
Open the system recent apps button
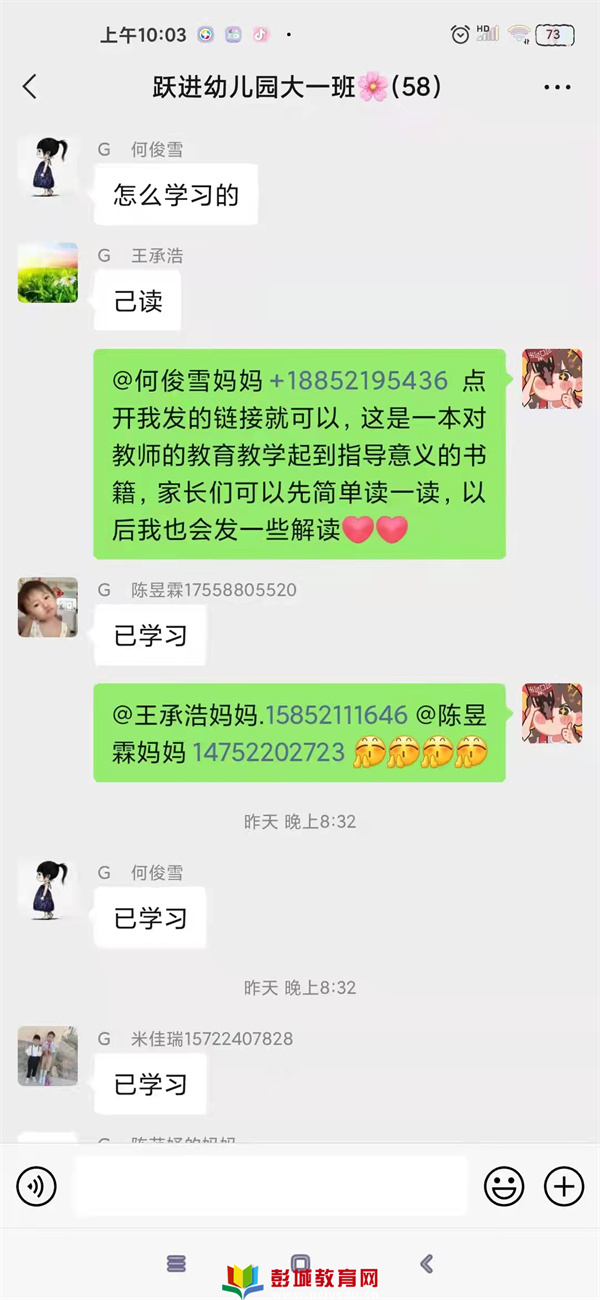pos(177,1264)
